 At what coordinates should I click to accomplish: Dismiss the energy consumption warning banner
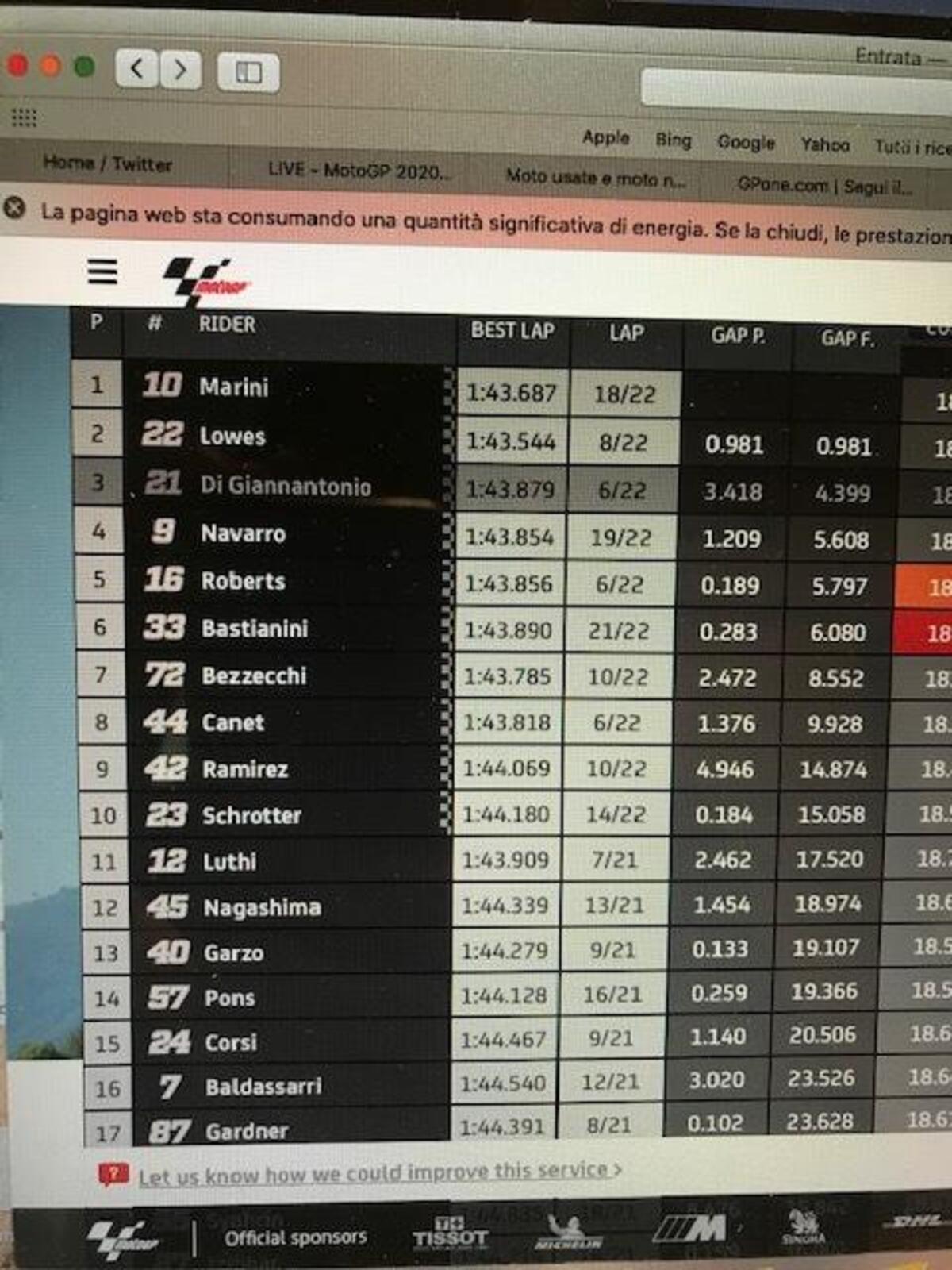point(14,209)
